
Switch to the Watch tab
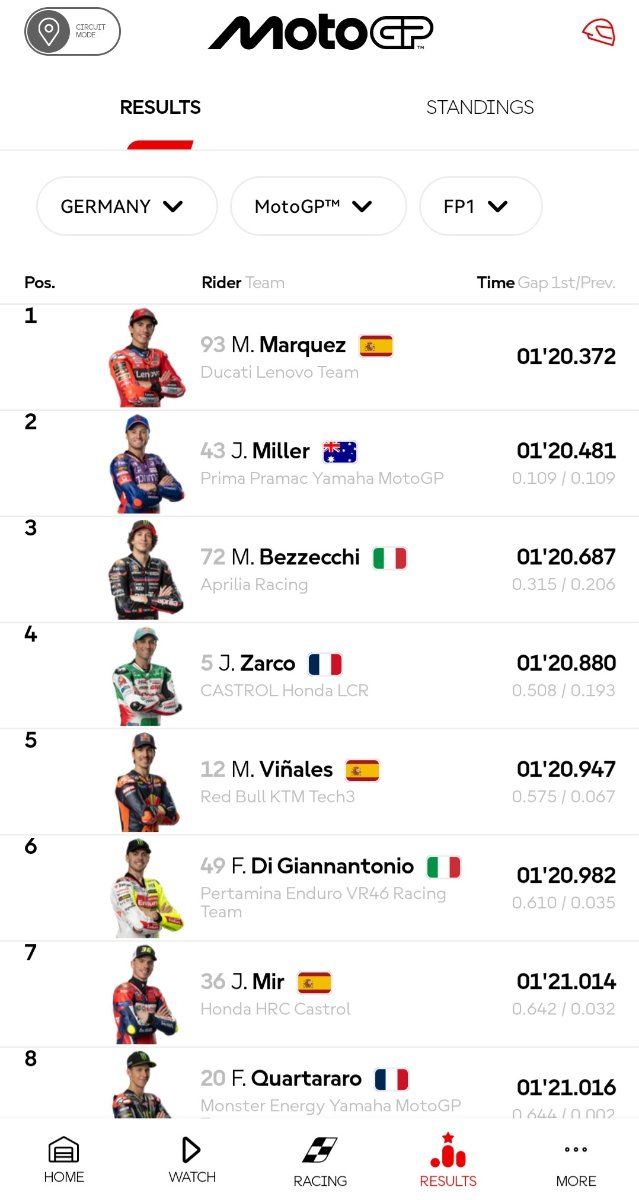point(192,1160)
